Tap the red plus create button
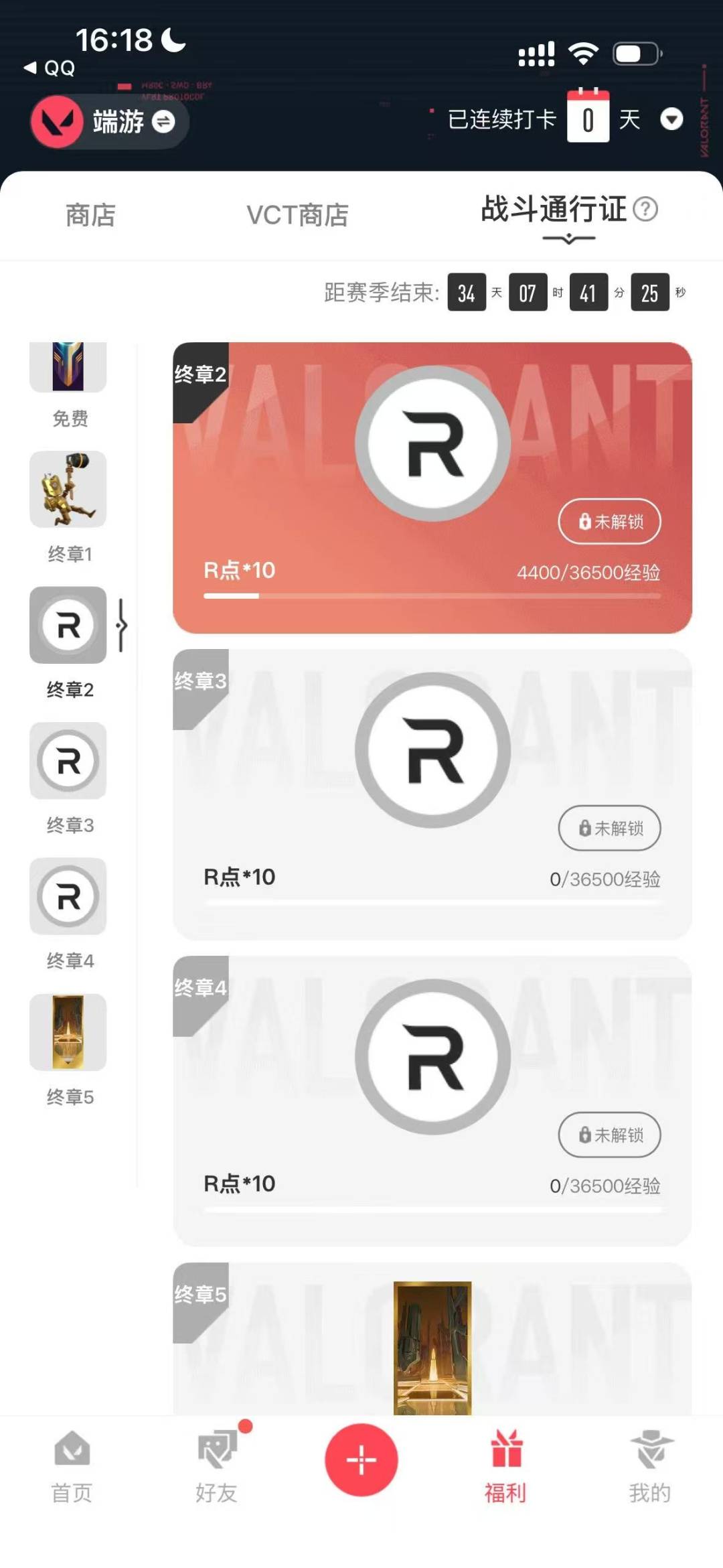723x1568 pixels. [361, 1460]
